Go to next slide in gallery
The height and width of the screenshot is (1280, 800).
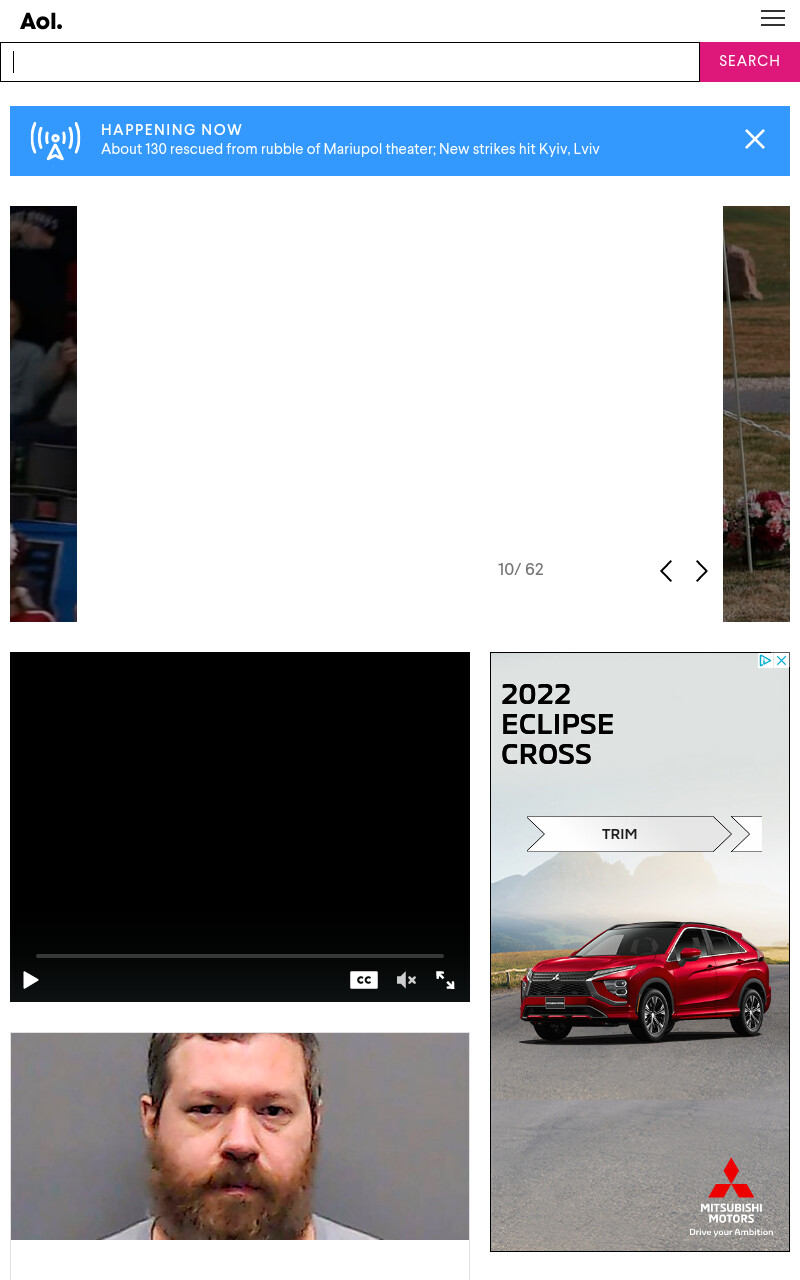[x=702, y=571]
